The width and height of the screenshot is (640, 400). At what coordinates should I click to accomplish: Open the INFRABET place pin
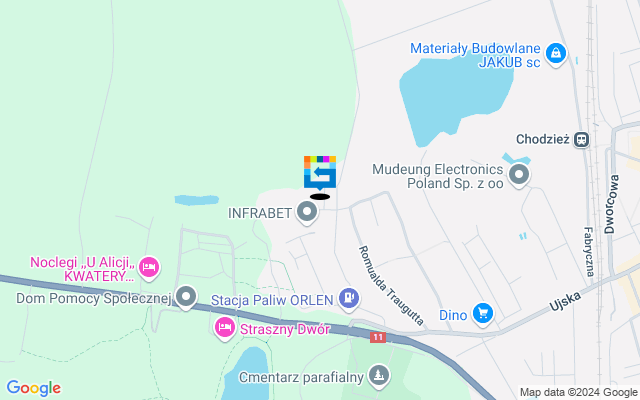pyautogui.click(x=306, y=212)
